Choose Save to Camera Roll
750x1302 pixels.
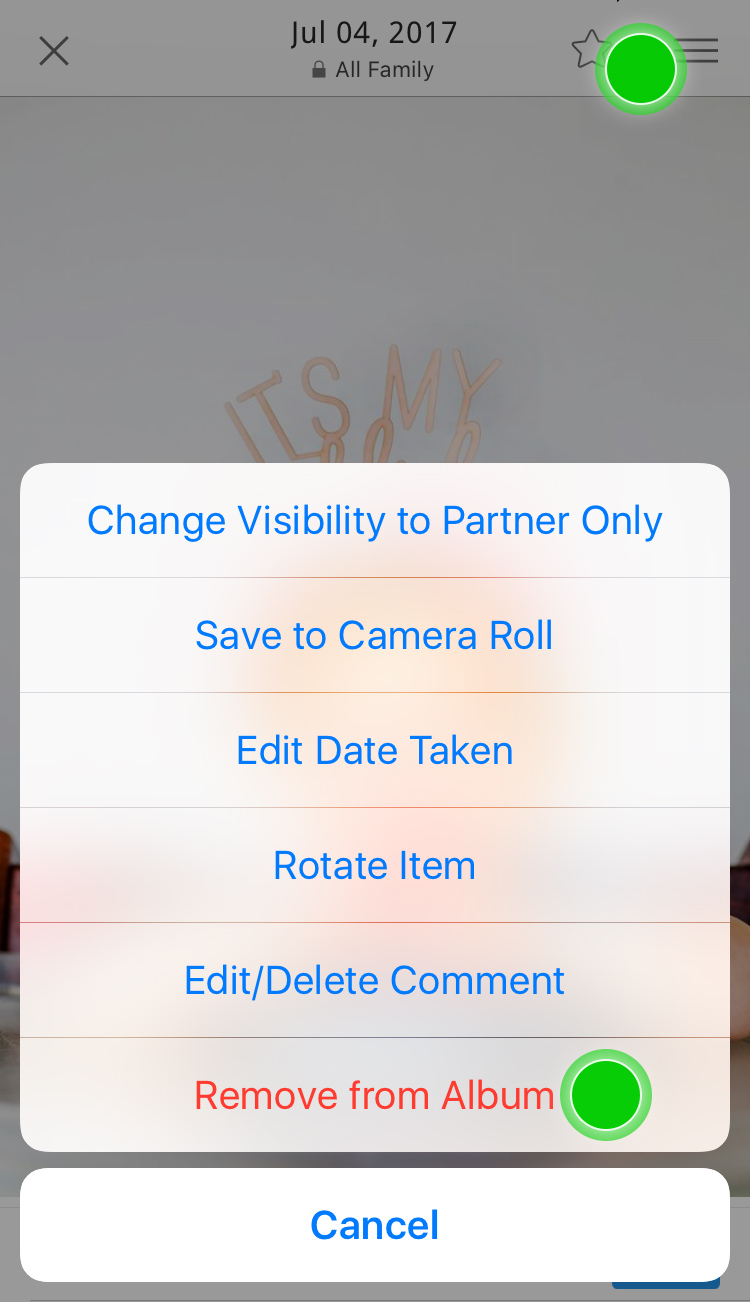click(374, 636)
